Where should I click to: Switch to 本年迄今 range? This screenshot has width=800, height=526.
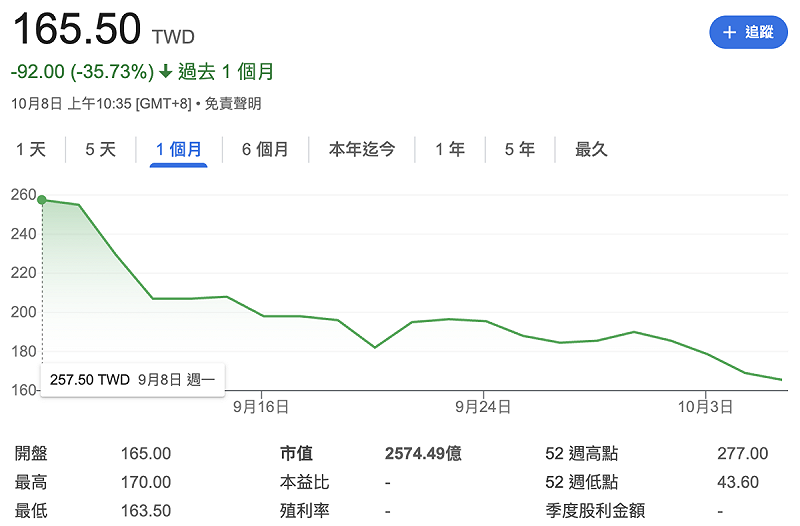coord(362,150)
